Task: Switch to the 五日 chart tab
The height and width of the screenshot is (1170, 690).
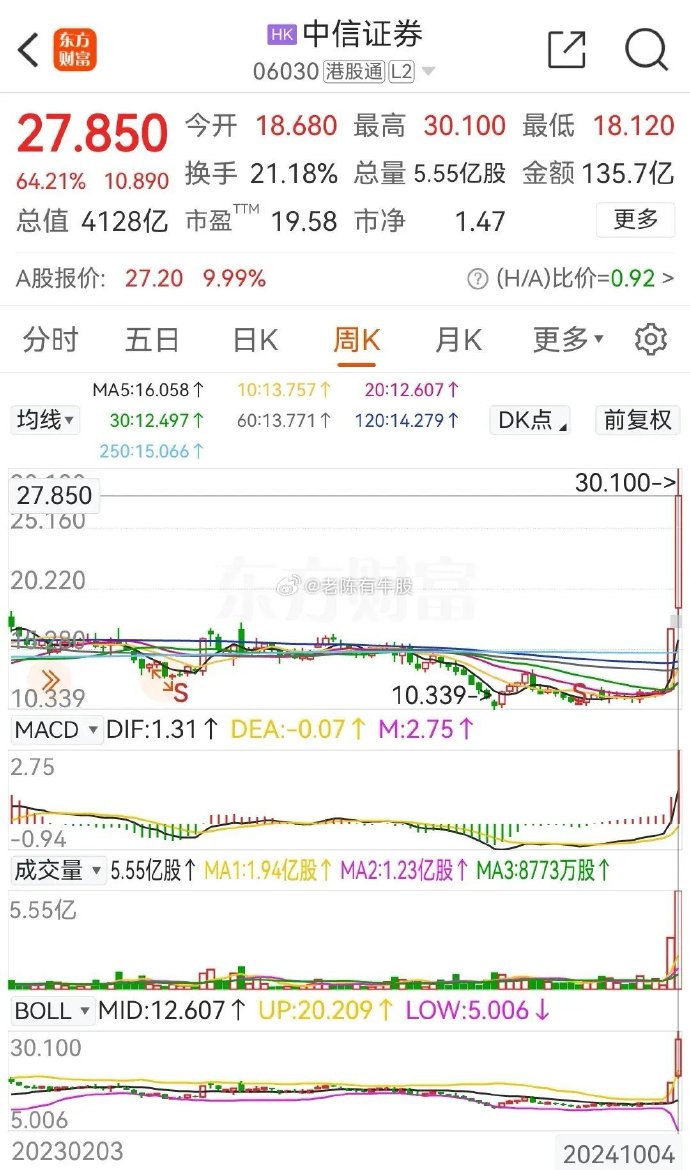Action: (x=152, y=340)
